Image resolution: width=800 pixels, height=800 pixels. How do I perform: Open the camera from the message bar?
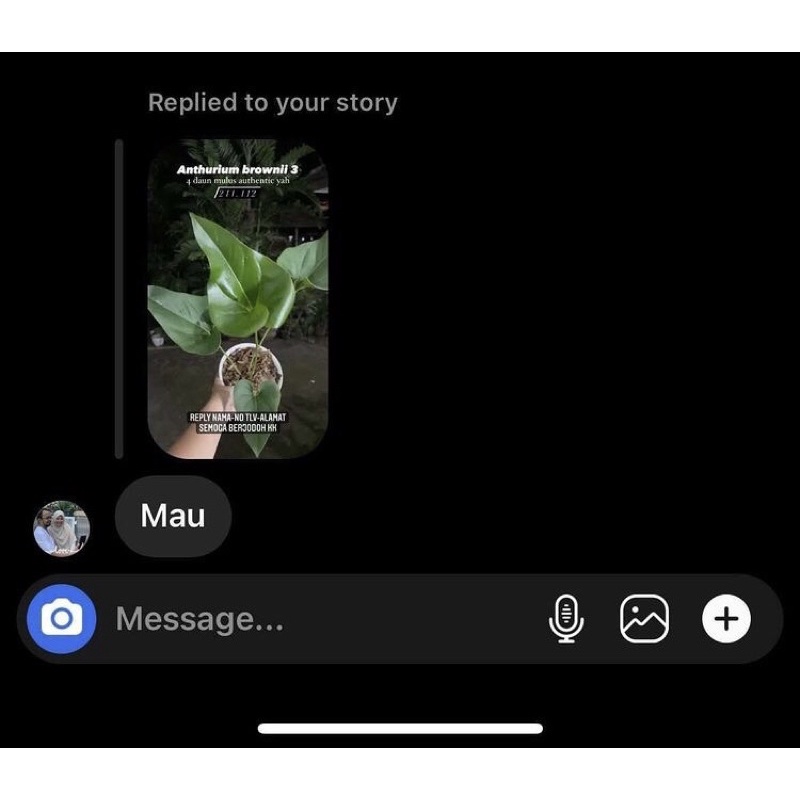point(62,619)
